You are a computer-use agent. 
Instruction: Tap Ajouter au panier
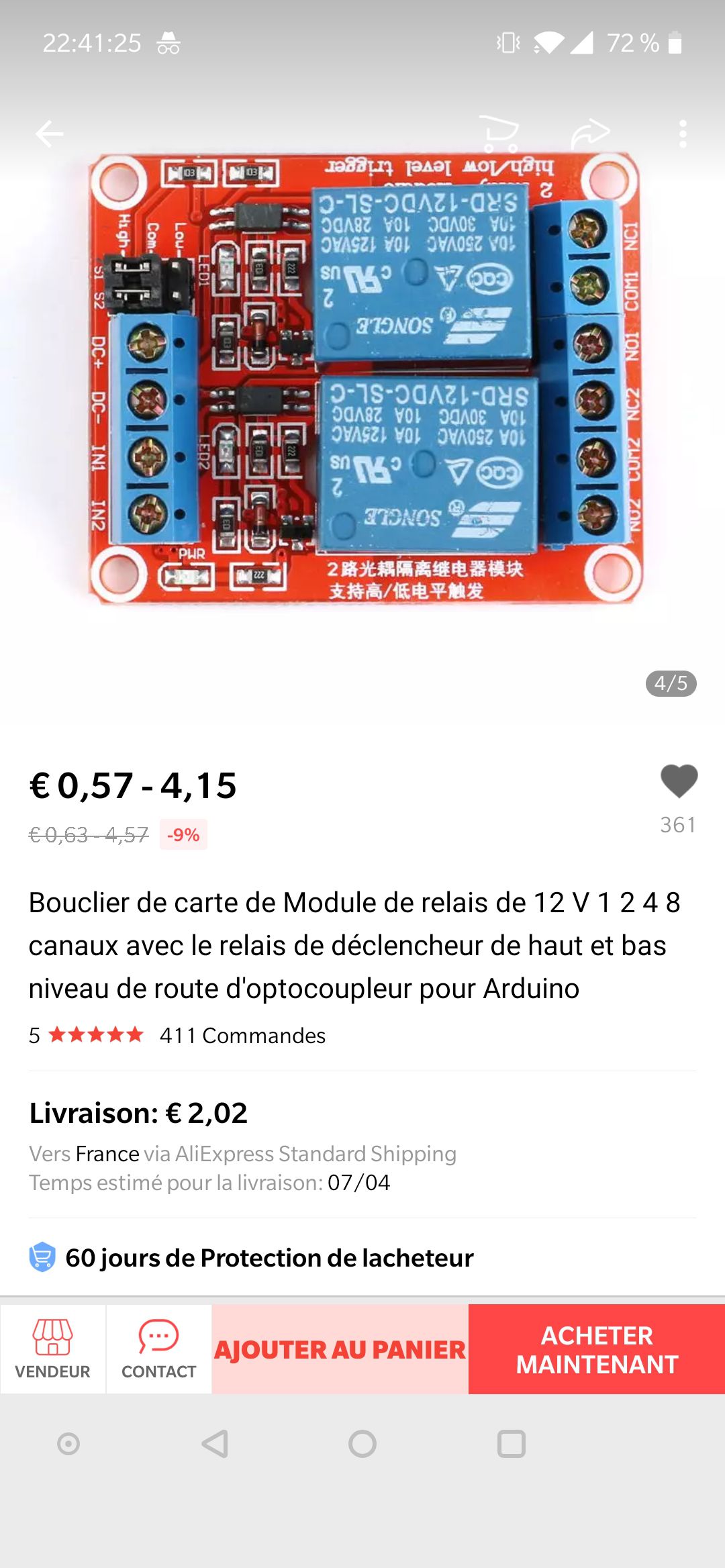(340, 1349)
